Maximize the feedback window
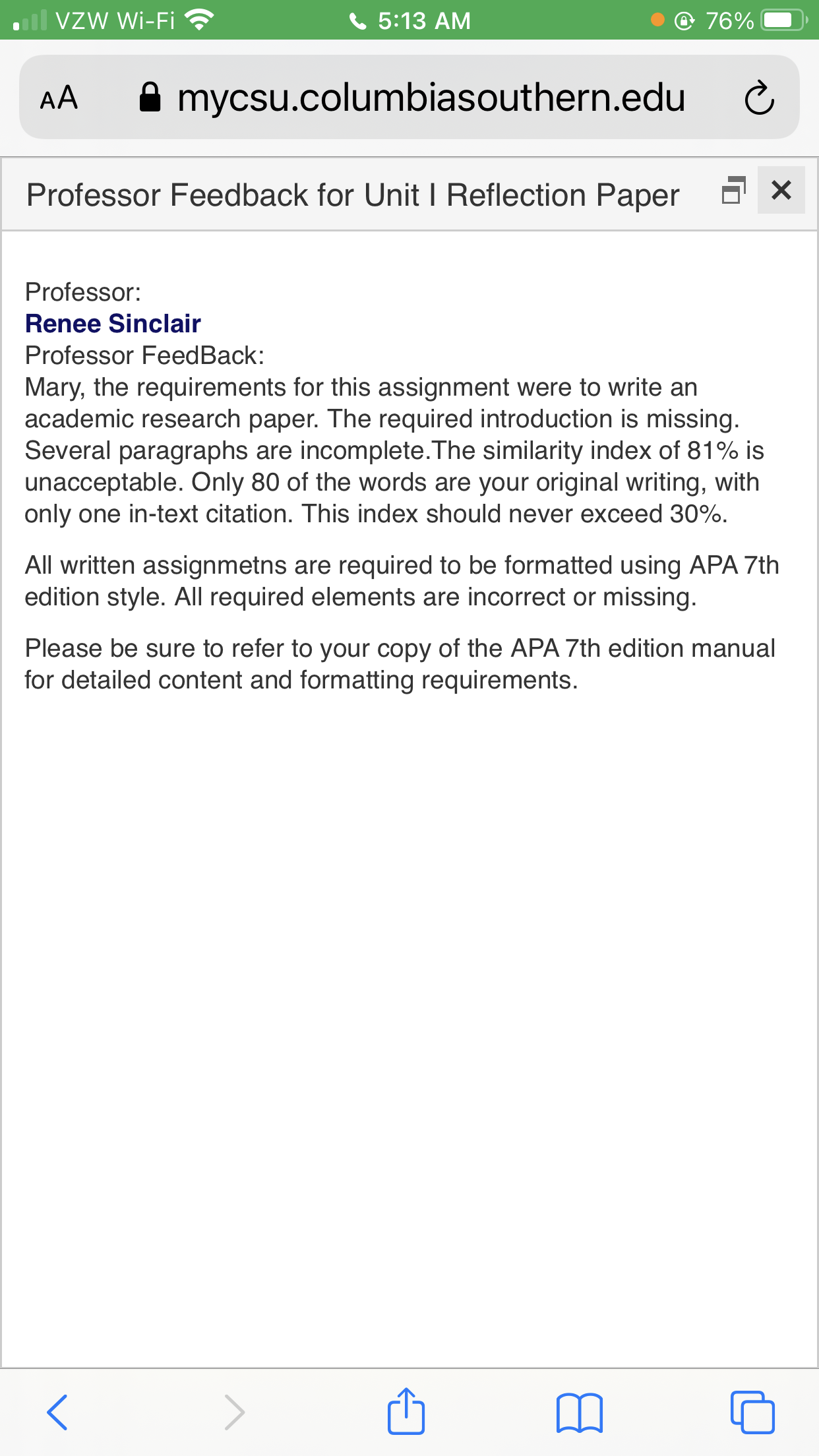The image size is (819, 1456). [x=734, y=191]
